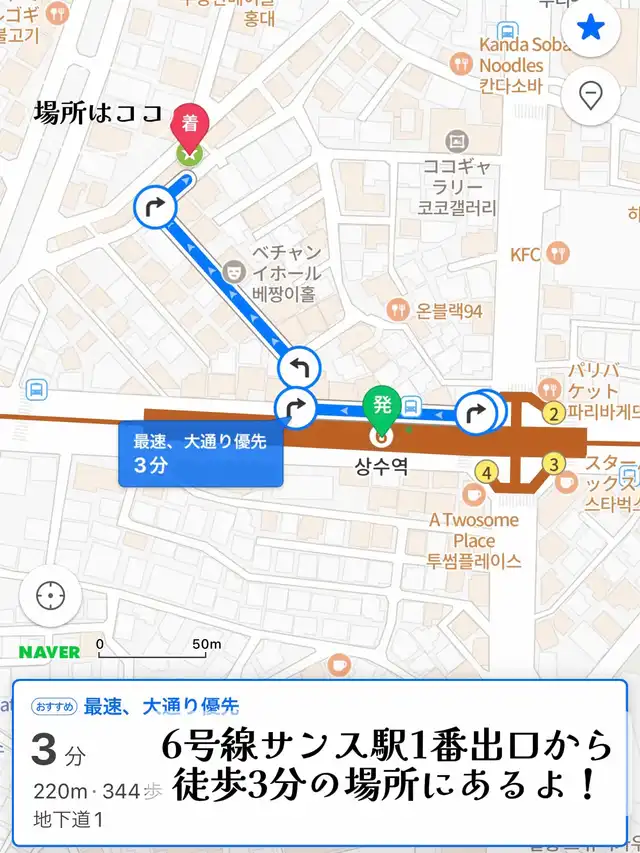Open the KFC restaurant place marker
The image size is (640, 853).
pos(558,254)
